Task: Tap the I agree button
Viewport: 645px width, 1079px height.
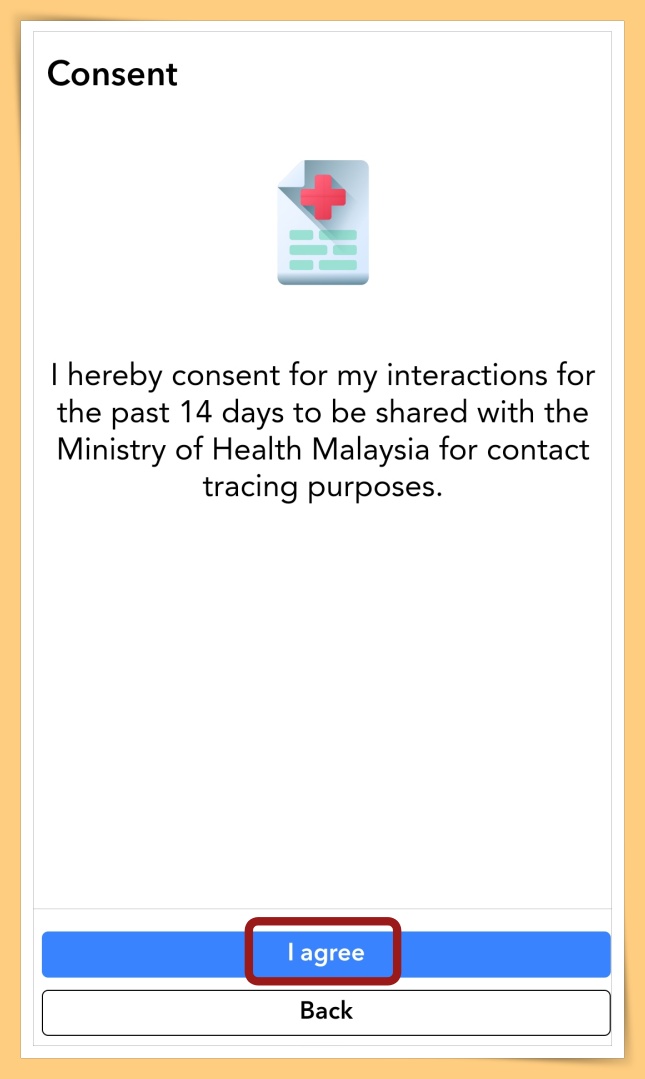Action: point(325,953)
